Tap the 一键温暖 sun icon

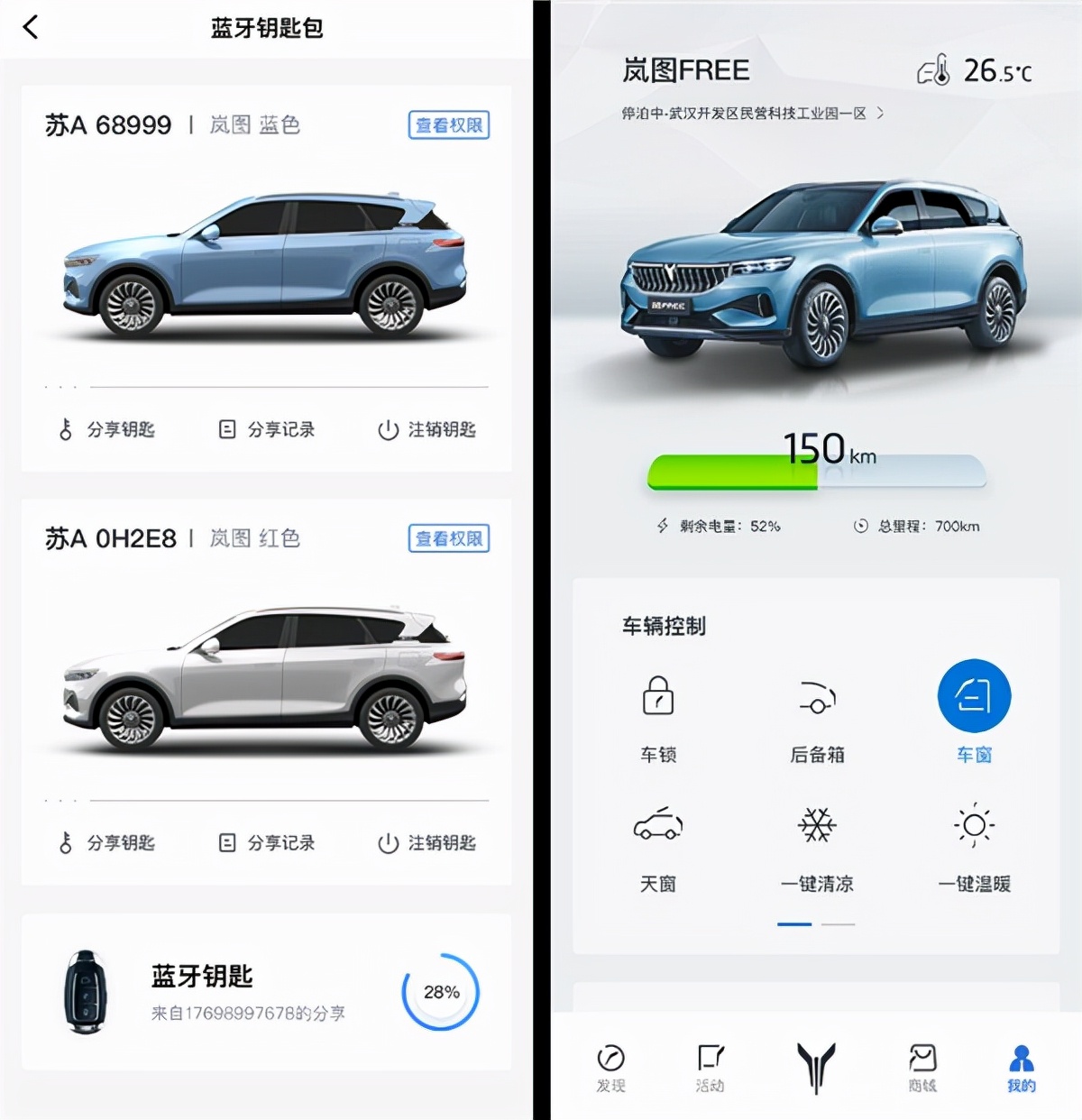(974, 823)
